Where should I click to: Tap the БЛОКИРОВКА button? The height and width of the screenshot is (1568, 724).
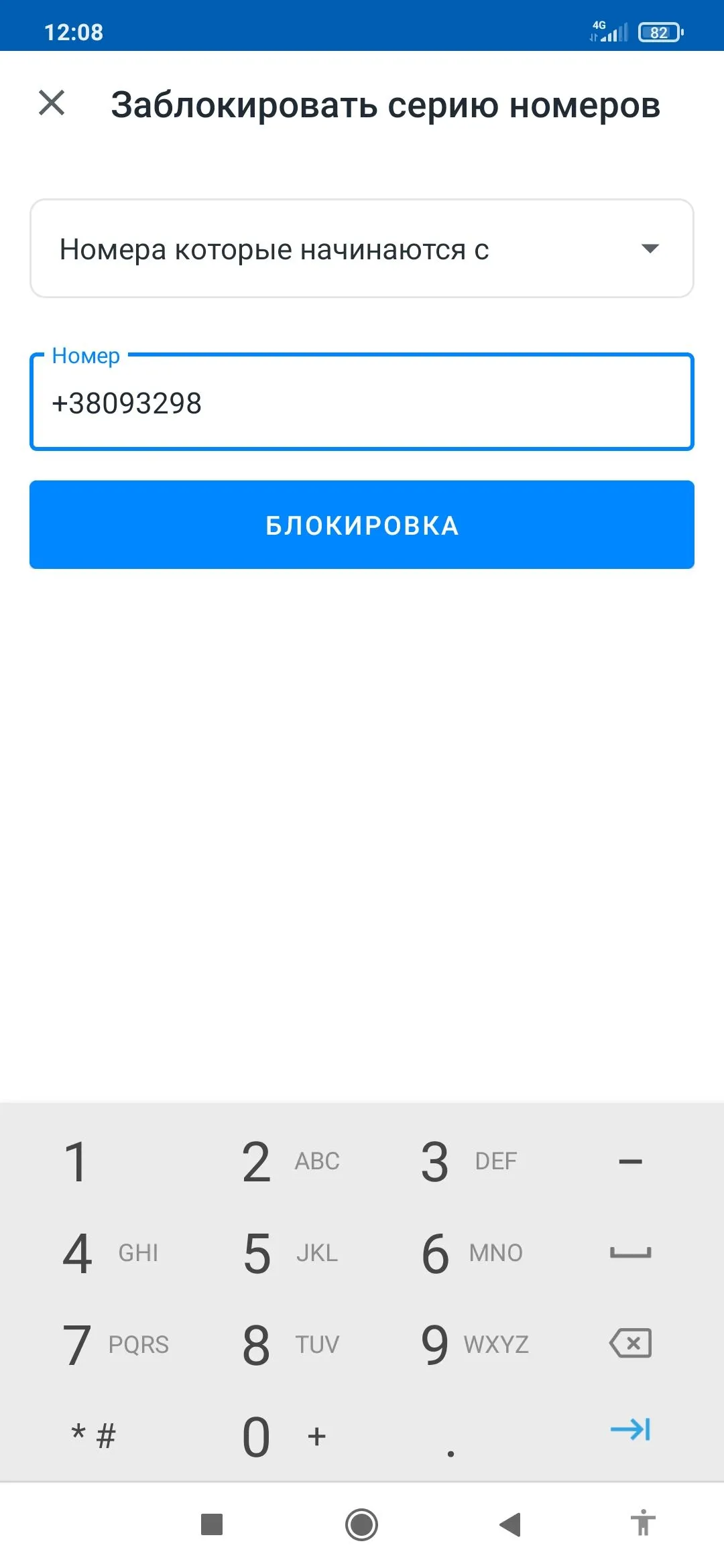tap(362, 525)
